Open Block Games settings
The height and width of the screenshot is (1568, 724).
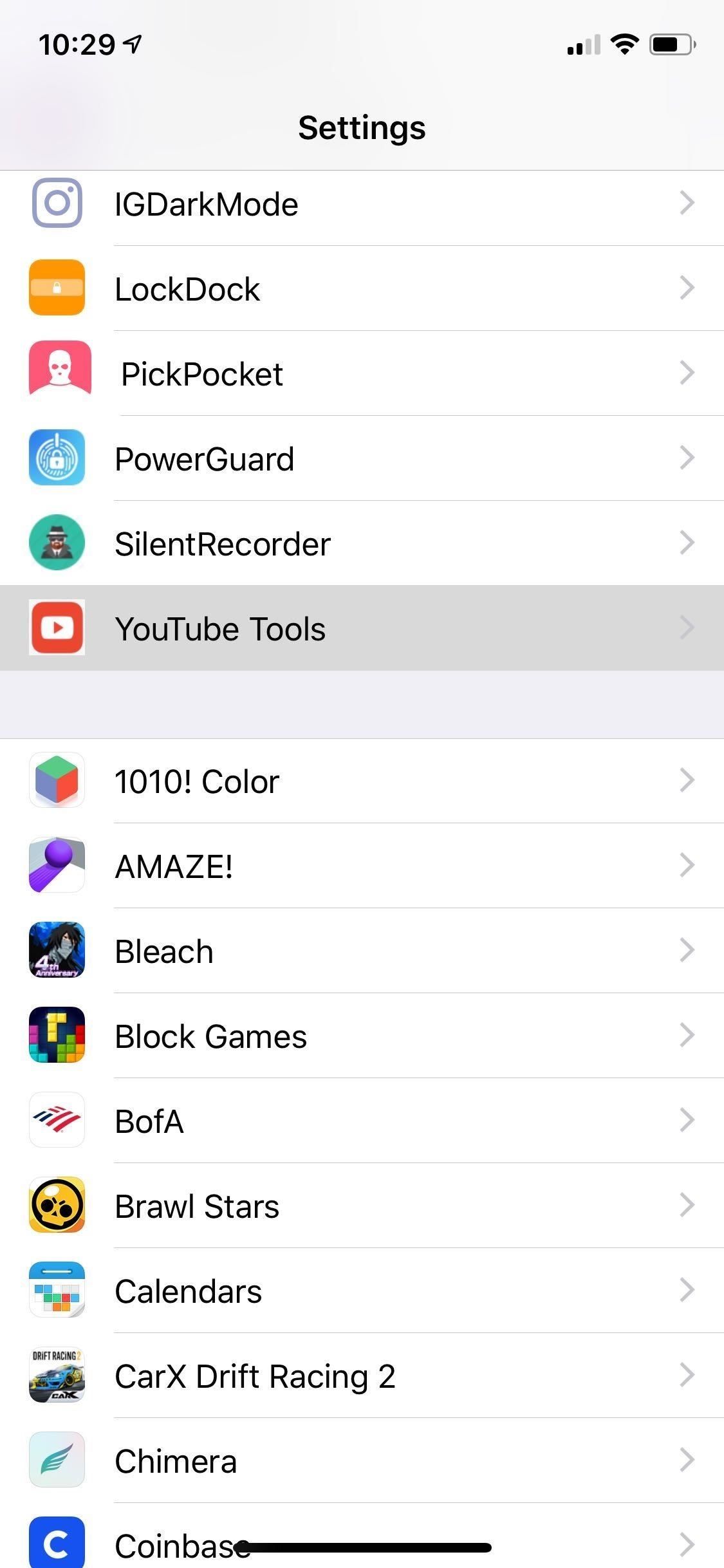(x=362, y=1036)
